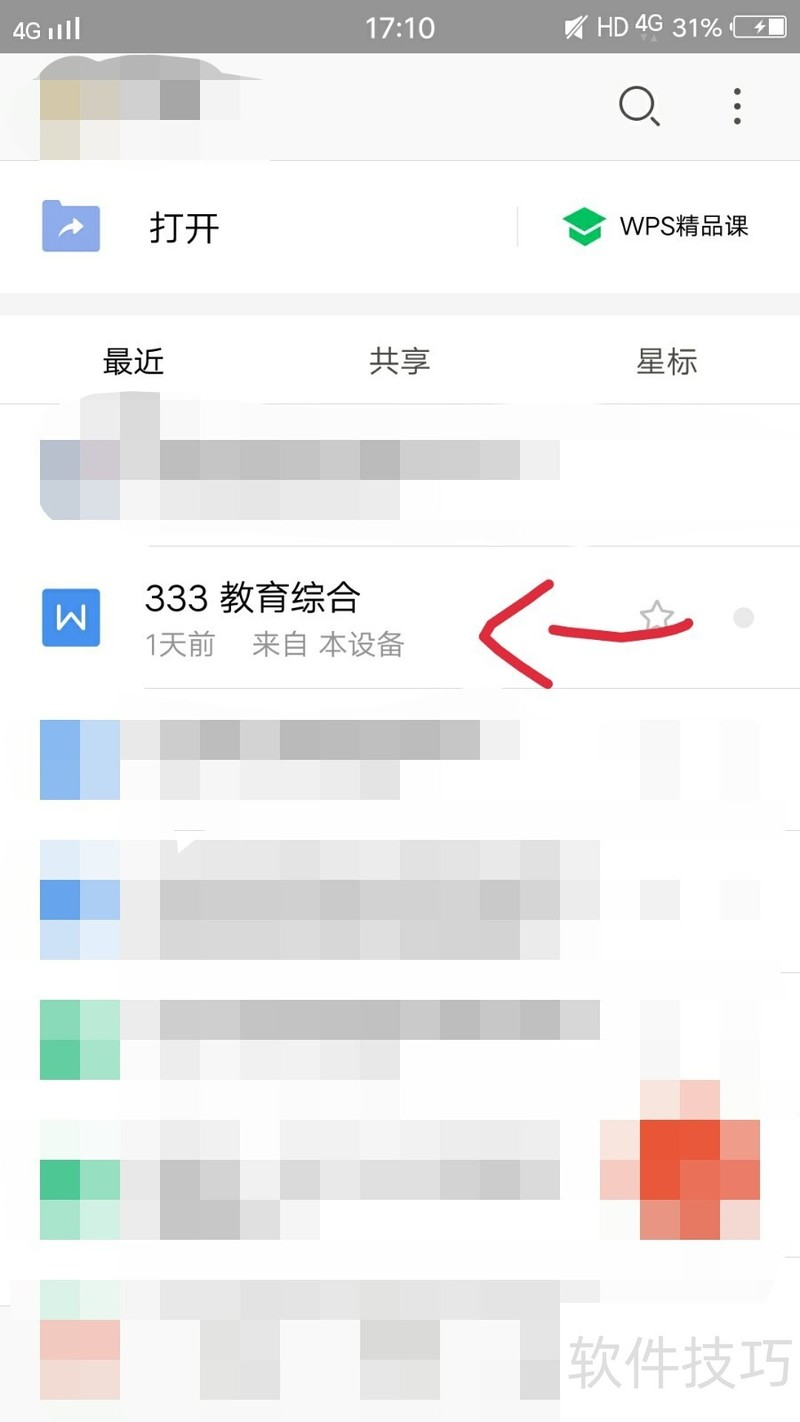
Task: Open more options for 333 教育综合
Action: coord(743,618)
